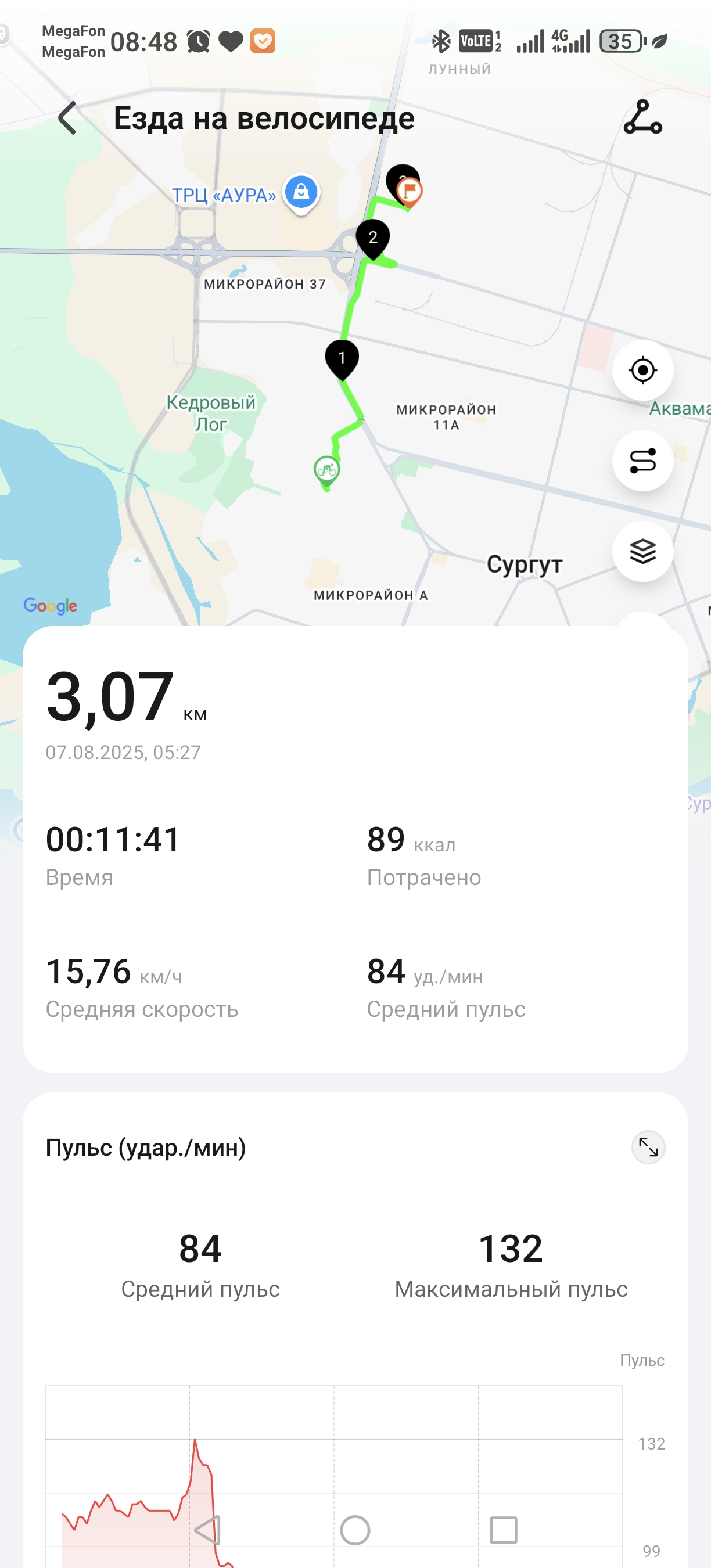711x1568 pixels.
Task: Open recent apps from the navigation bar
Action: [504, 1530]
